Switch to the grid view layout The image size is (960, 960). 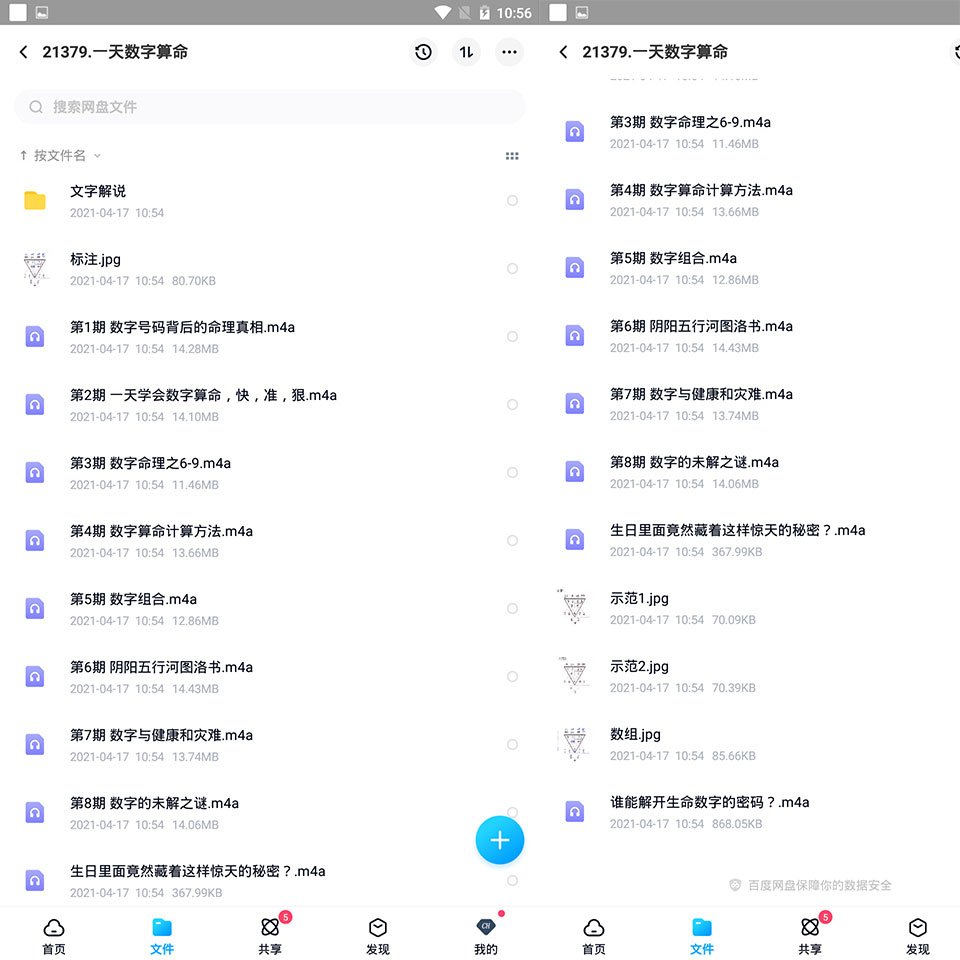tap(512, 156)
